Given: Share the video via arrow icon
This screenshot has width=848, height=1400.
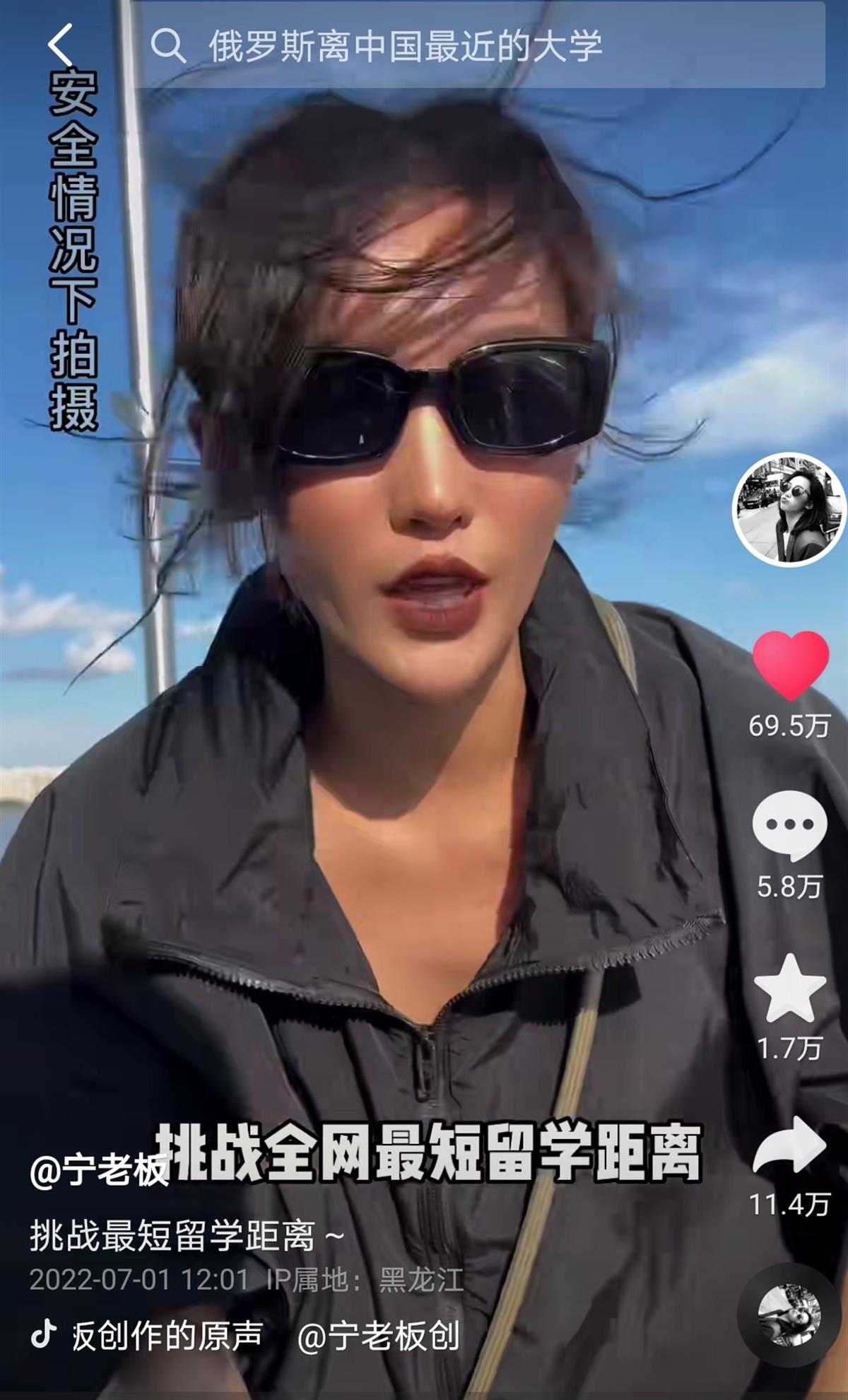Looking at the screenshot, I should pos(789,1147).
